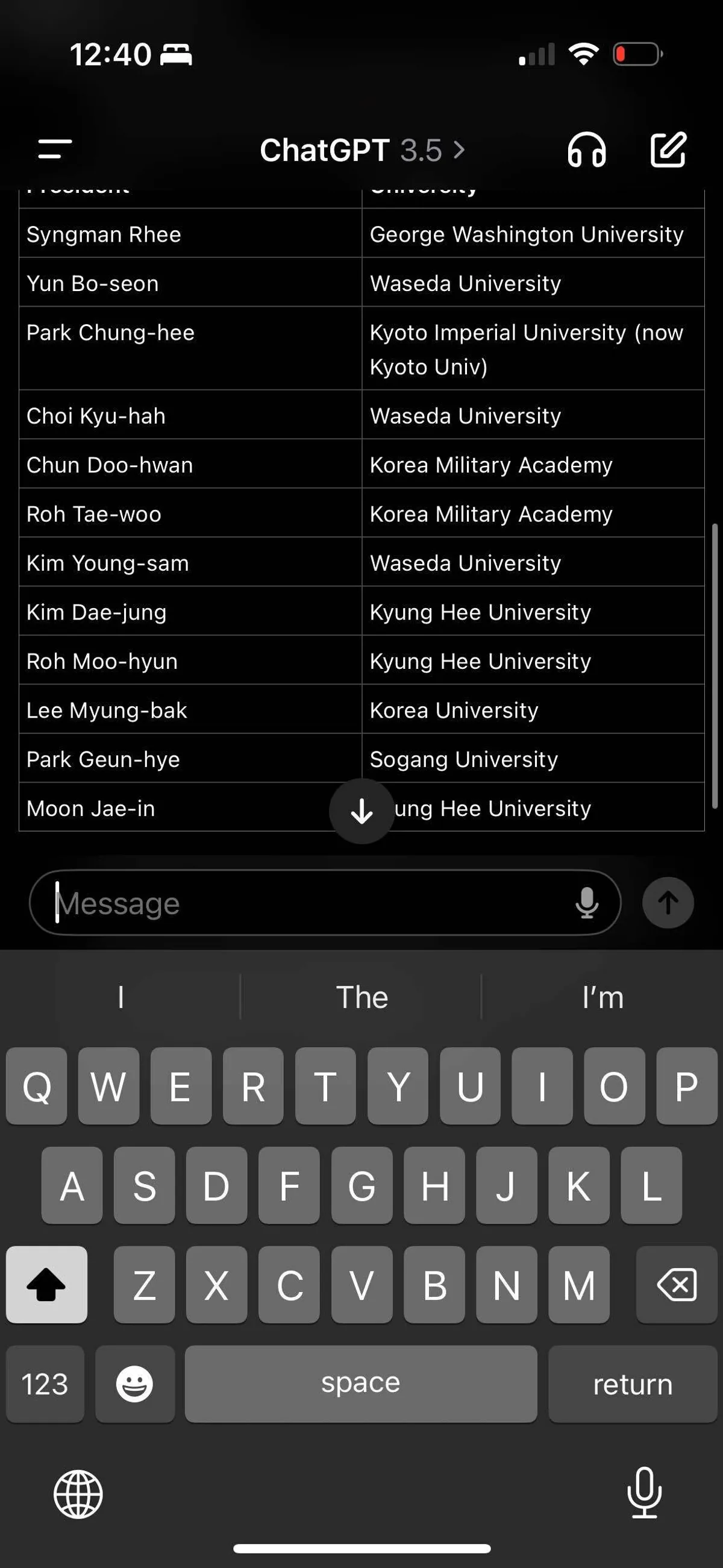Hit the keyboard backspace key
Image resolution: width=723 pixels, height=1568 pixels.
click(676, 1284)
